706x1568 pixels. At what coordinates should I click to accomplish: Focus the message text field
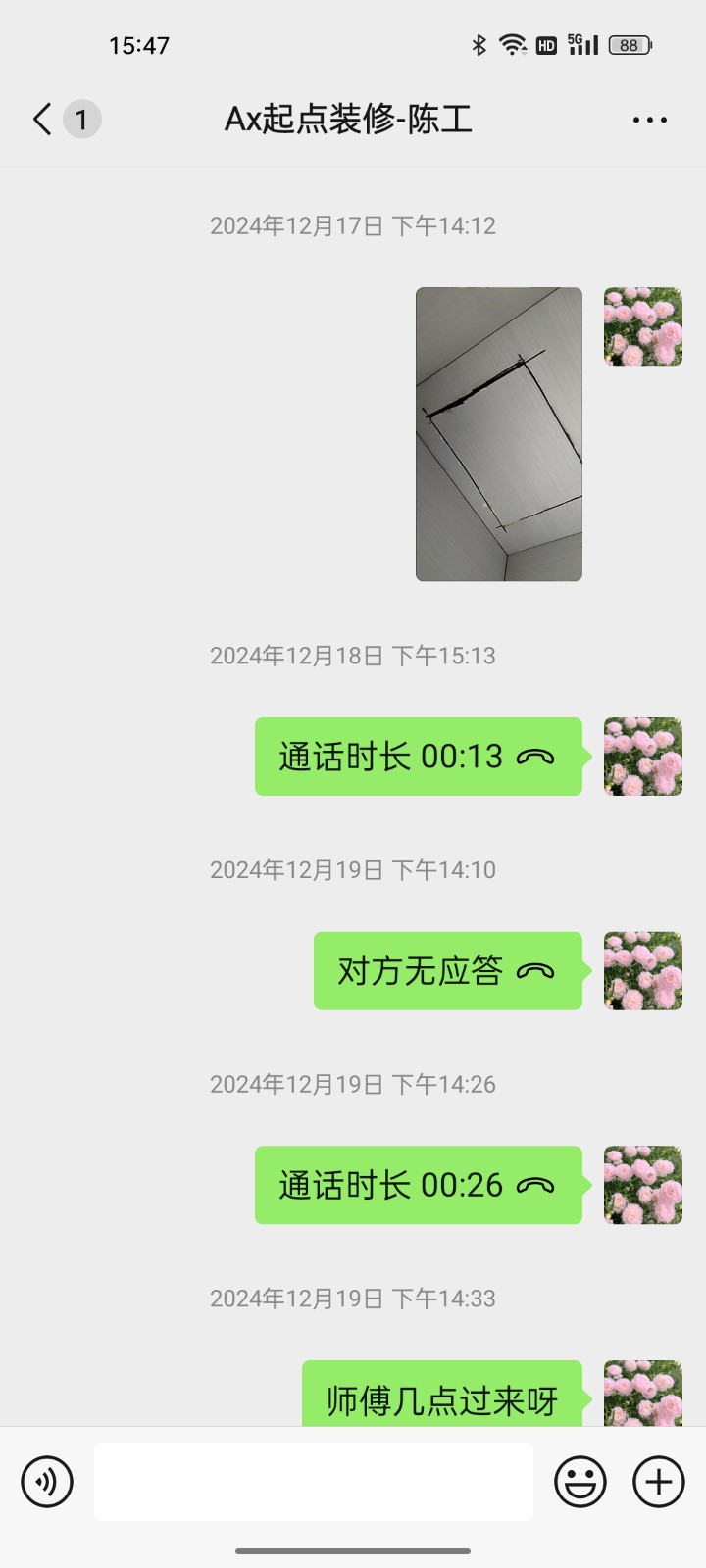314,1481
